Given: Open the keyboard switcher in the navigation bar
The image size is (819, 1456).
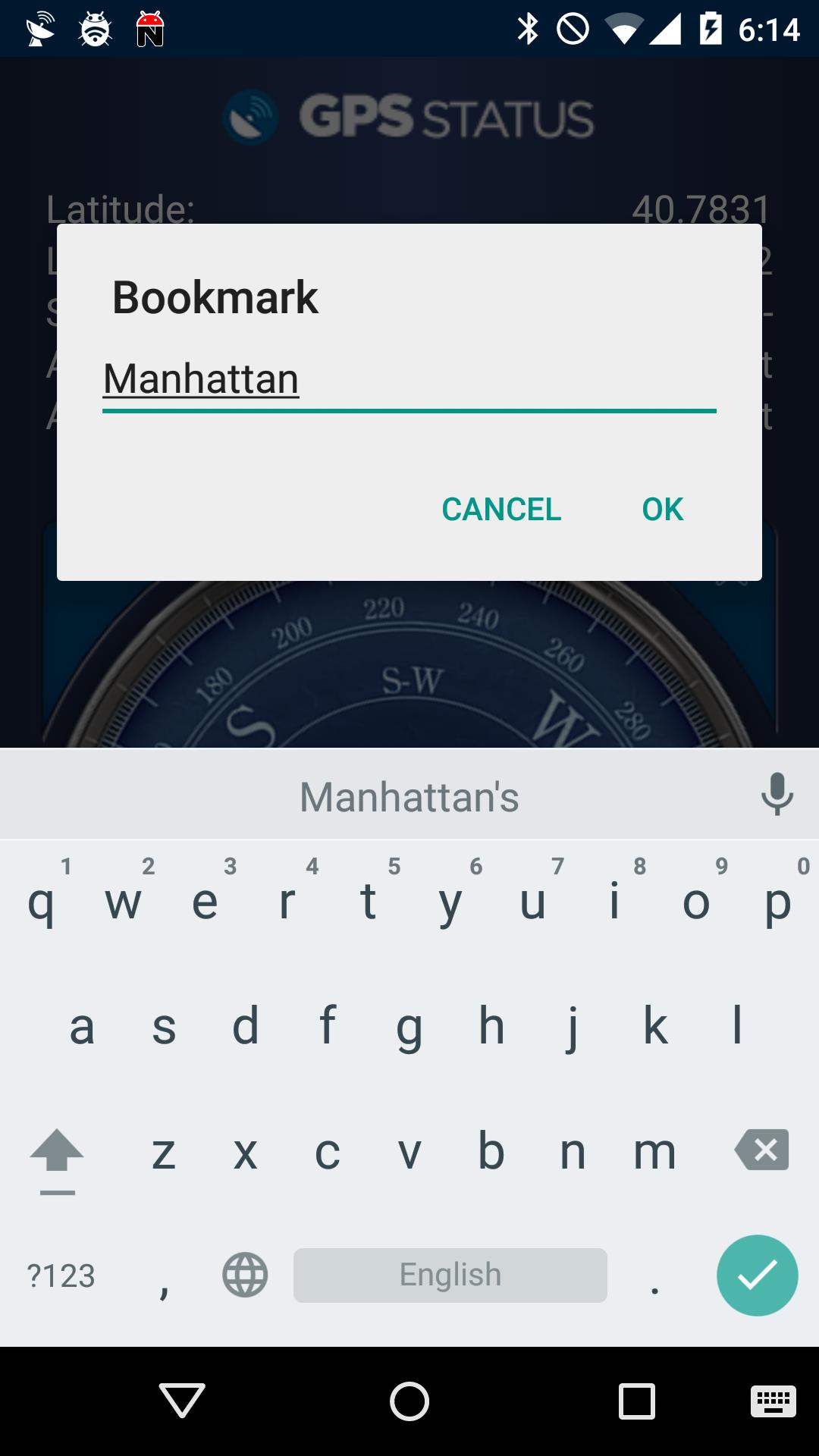Looking at the screenshot, I should tap(773, 1400).
